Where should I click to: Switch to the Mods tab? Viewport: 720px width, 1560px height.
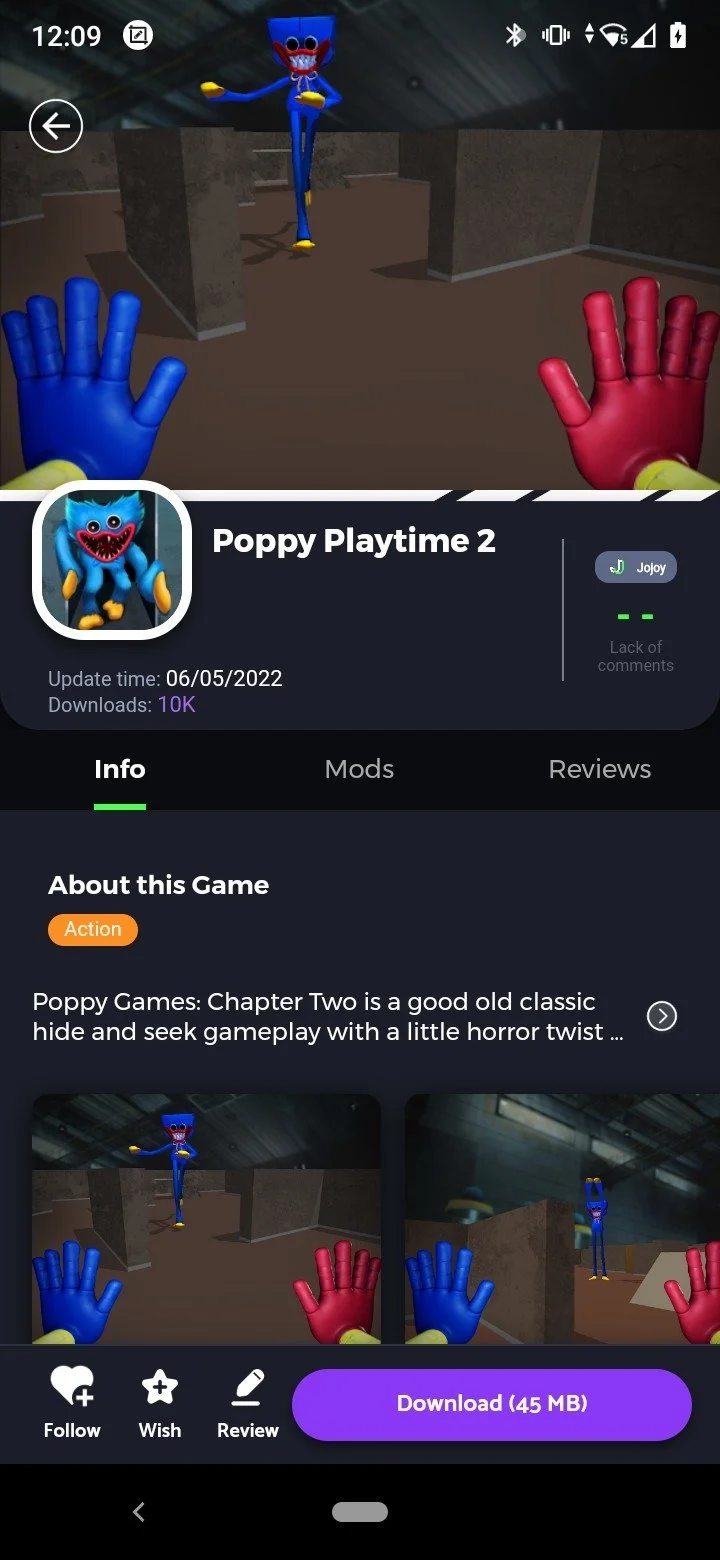pos(359,769)
